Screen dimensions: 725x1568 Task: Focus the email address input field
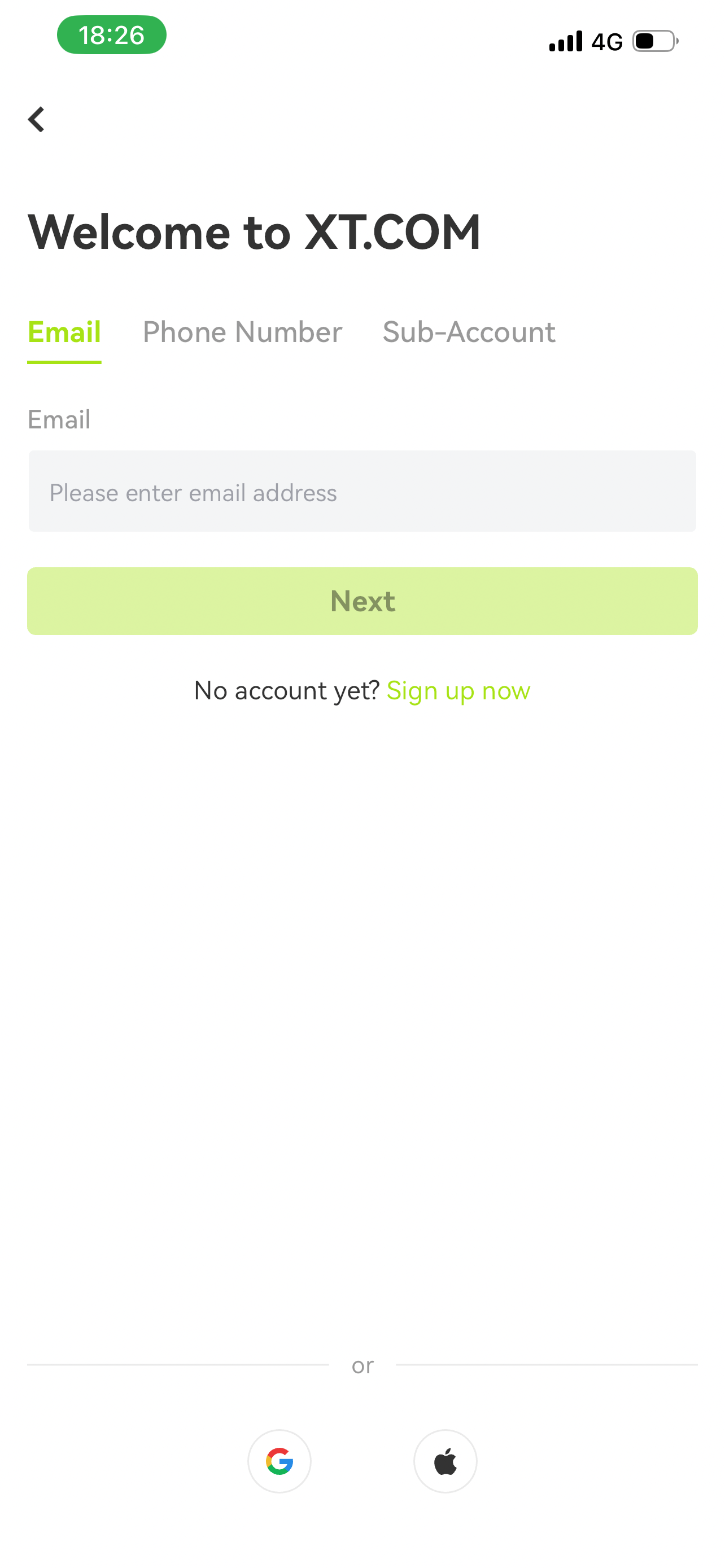click(362, 492)
